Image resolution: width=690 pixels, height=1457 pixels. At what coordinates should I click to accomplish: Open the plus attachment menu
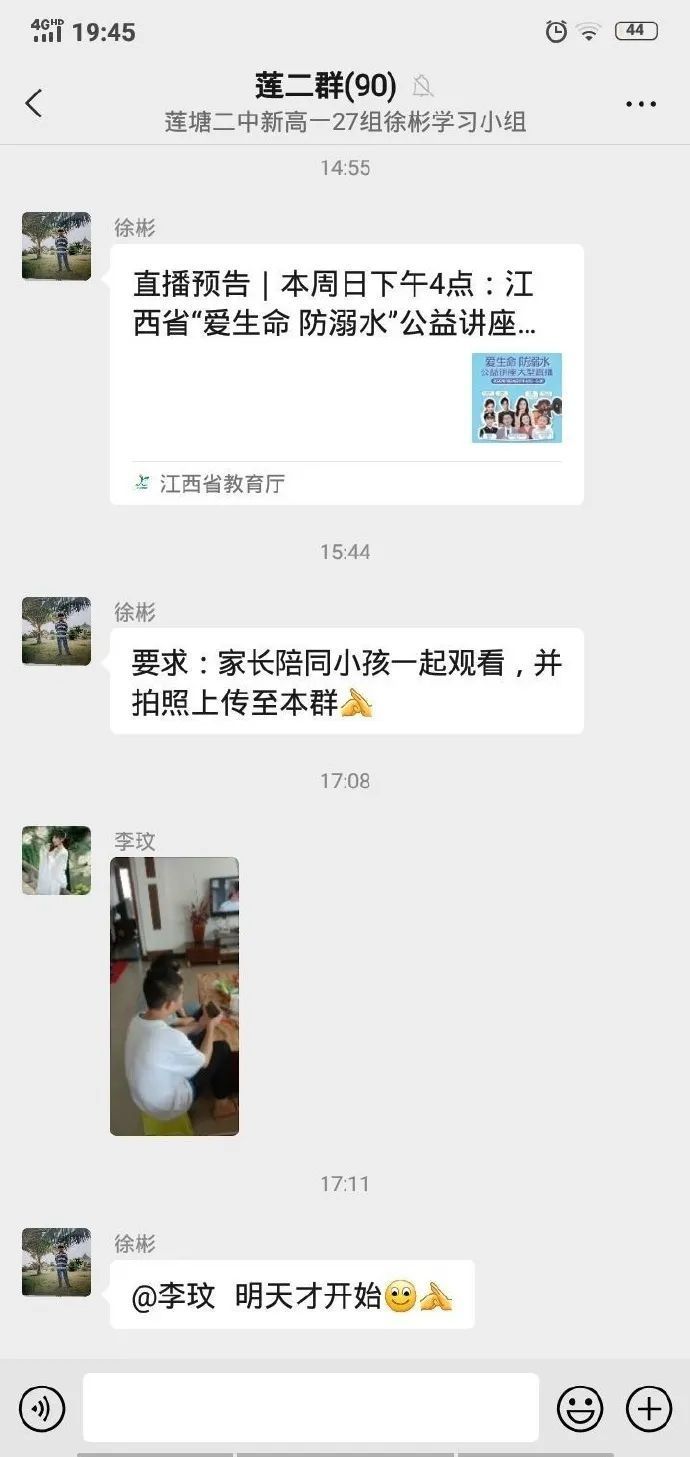click(x=648, y=1408)
